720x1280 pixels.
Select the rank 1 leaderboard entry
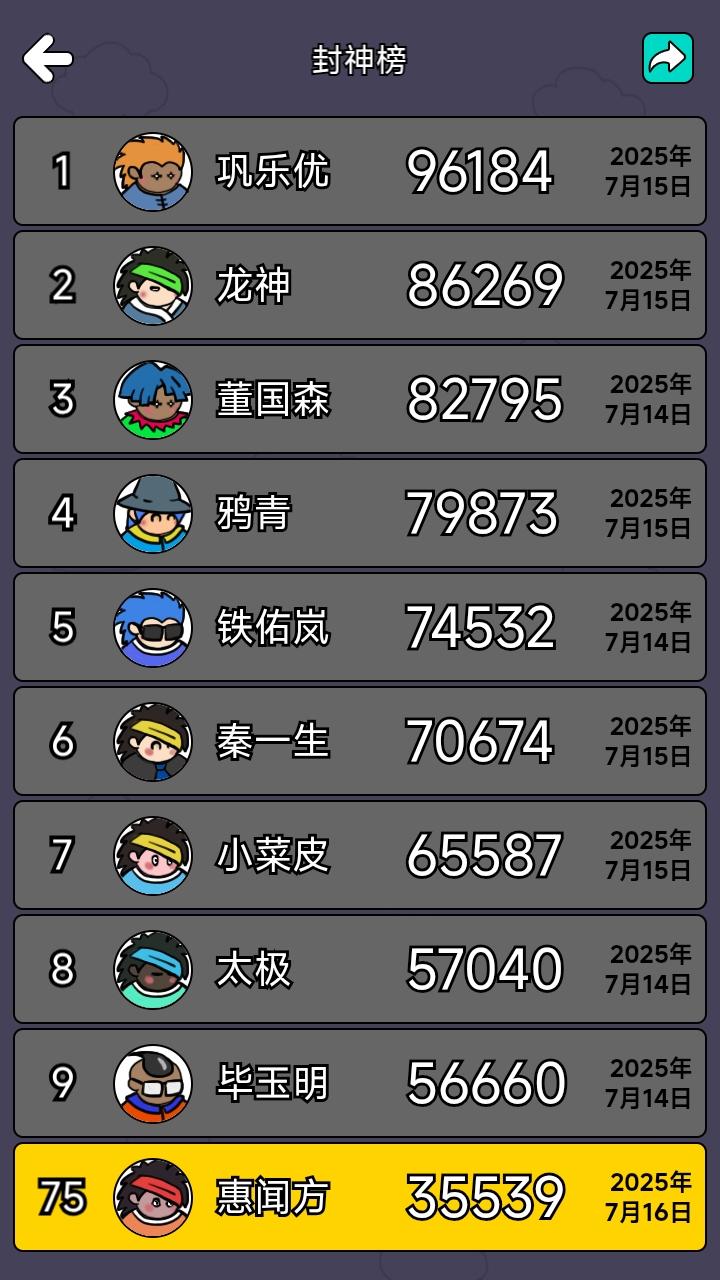click(x=360, y=170)
